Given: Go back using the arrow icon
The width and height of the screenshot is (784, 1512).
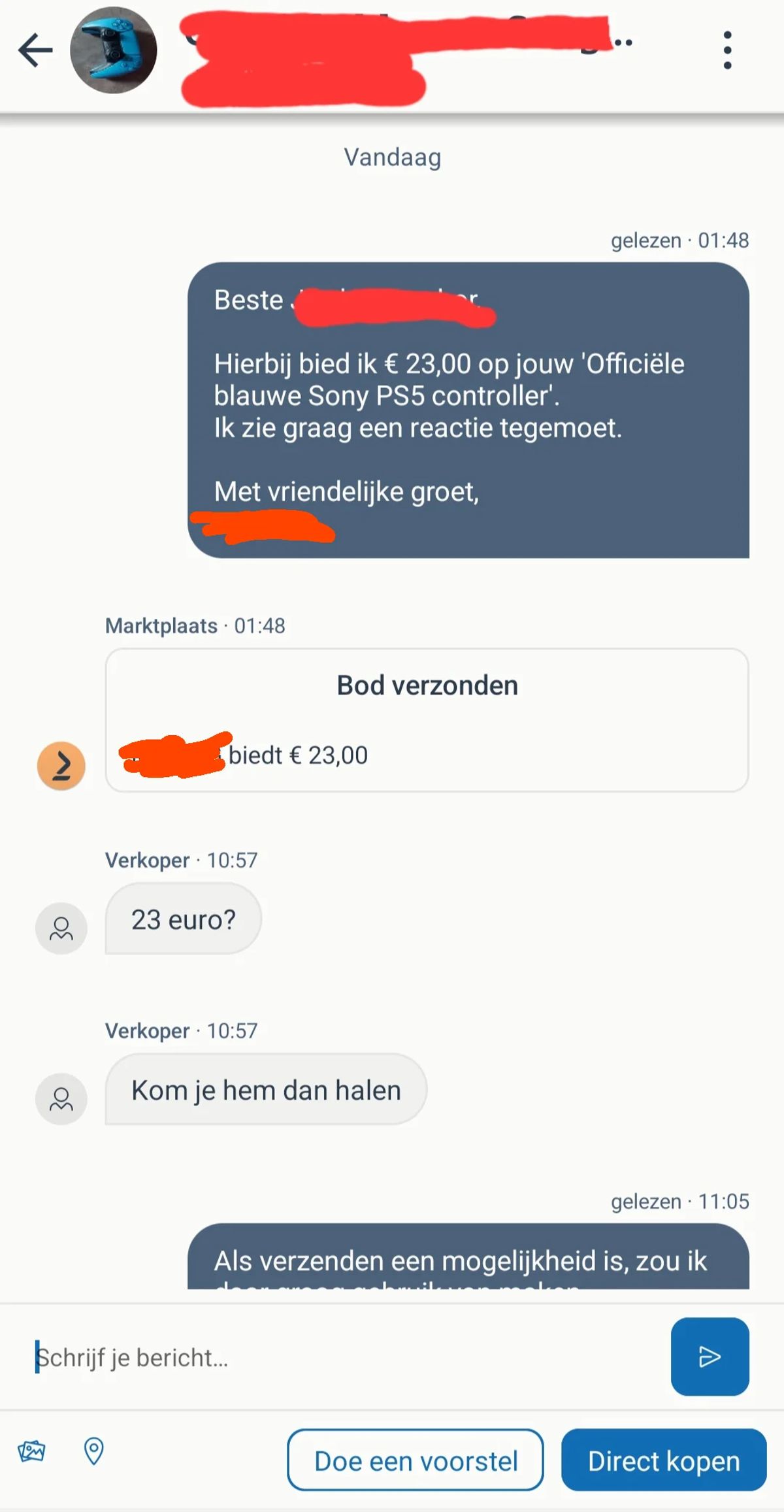Looking at the screenshot, I should point(35,50).
